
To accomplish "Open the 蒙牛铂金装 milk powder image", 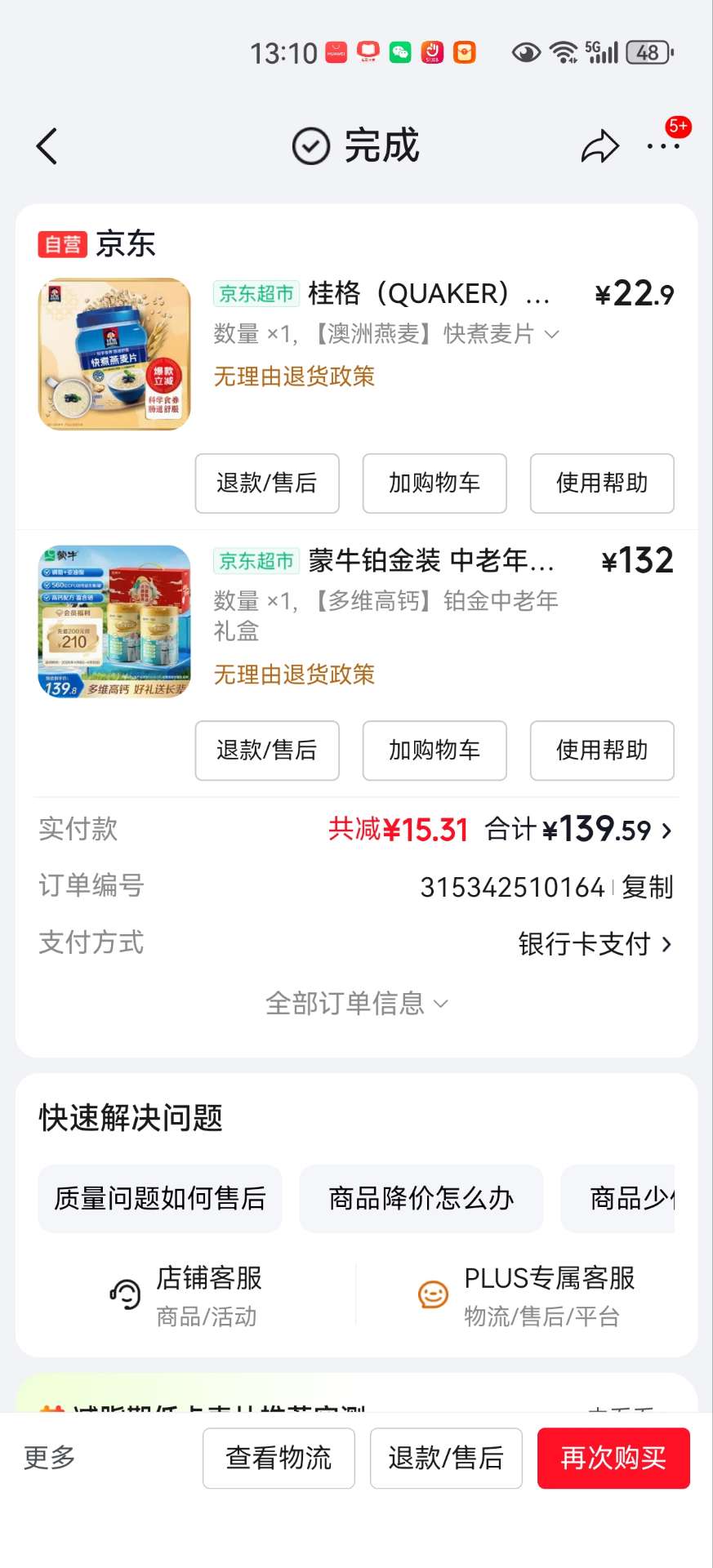I will pyautogui.click(x=114, y=621).
